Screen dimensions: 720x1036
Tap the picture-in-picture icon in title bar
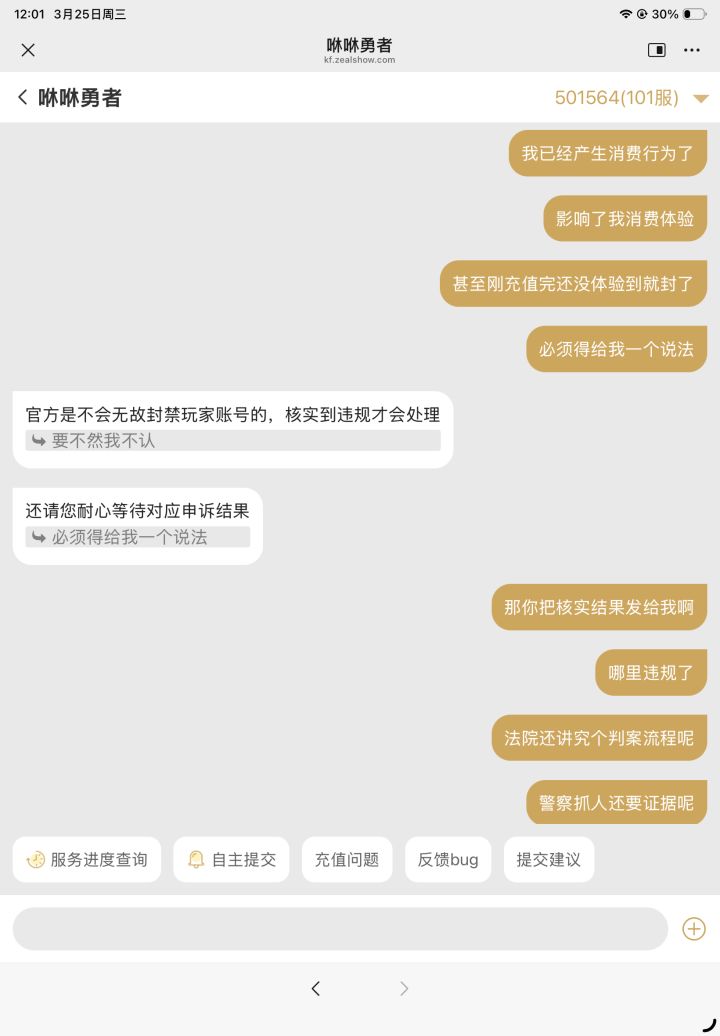[x=657, y=50]
